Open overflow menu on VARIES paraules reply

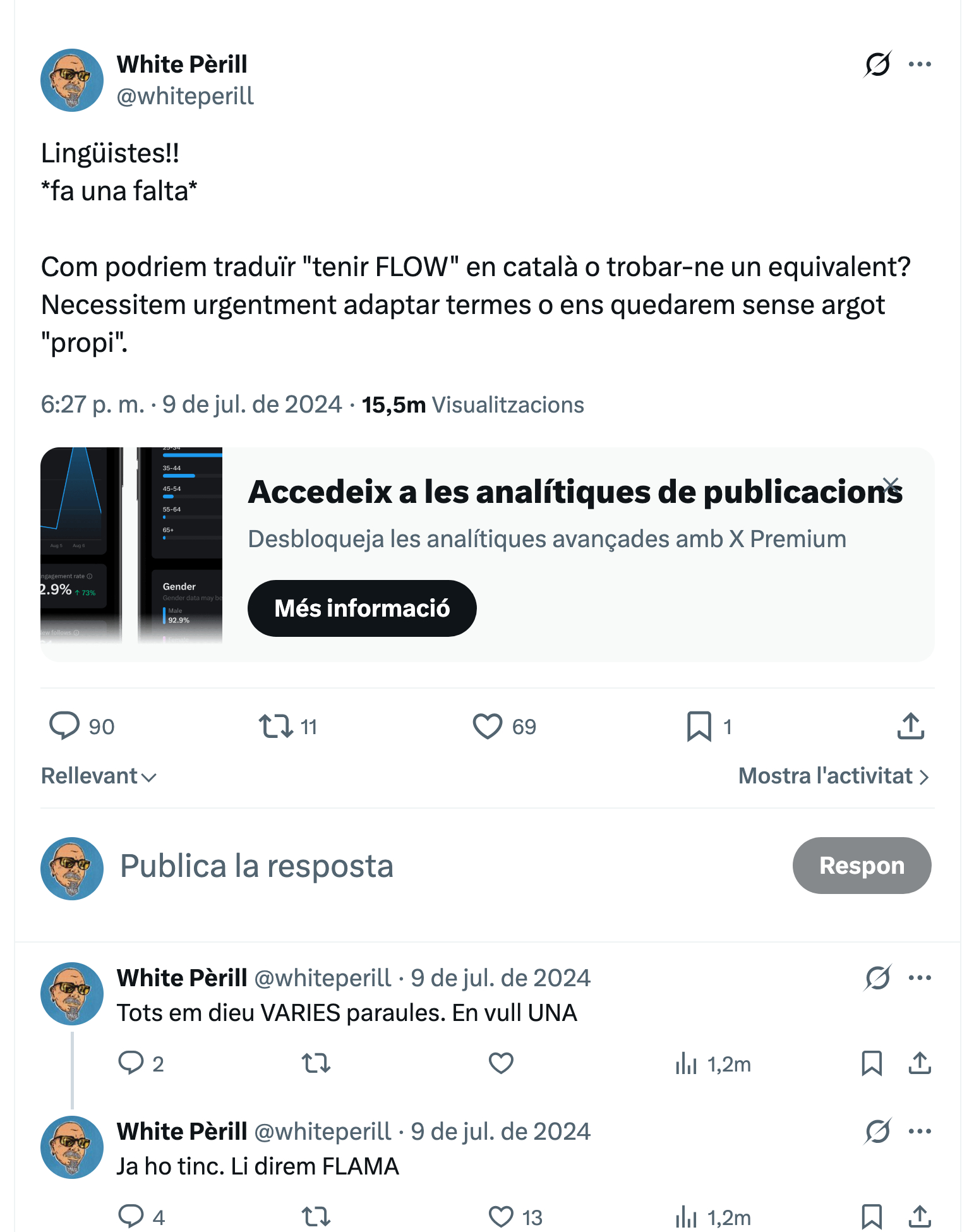919,978
